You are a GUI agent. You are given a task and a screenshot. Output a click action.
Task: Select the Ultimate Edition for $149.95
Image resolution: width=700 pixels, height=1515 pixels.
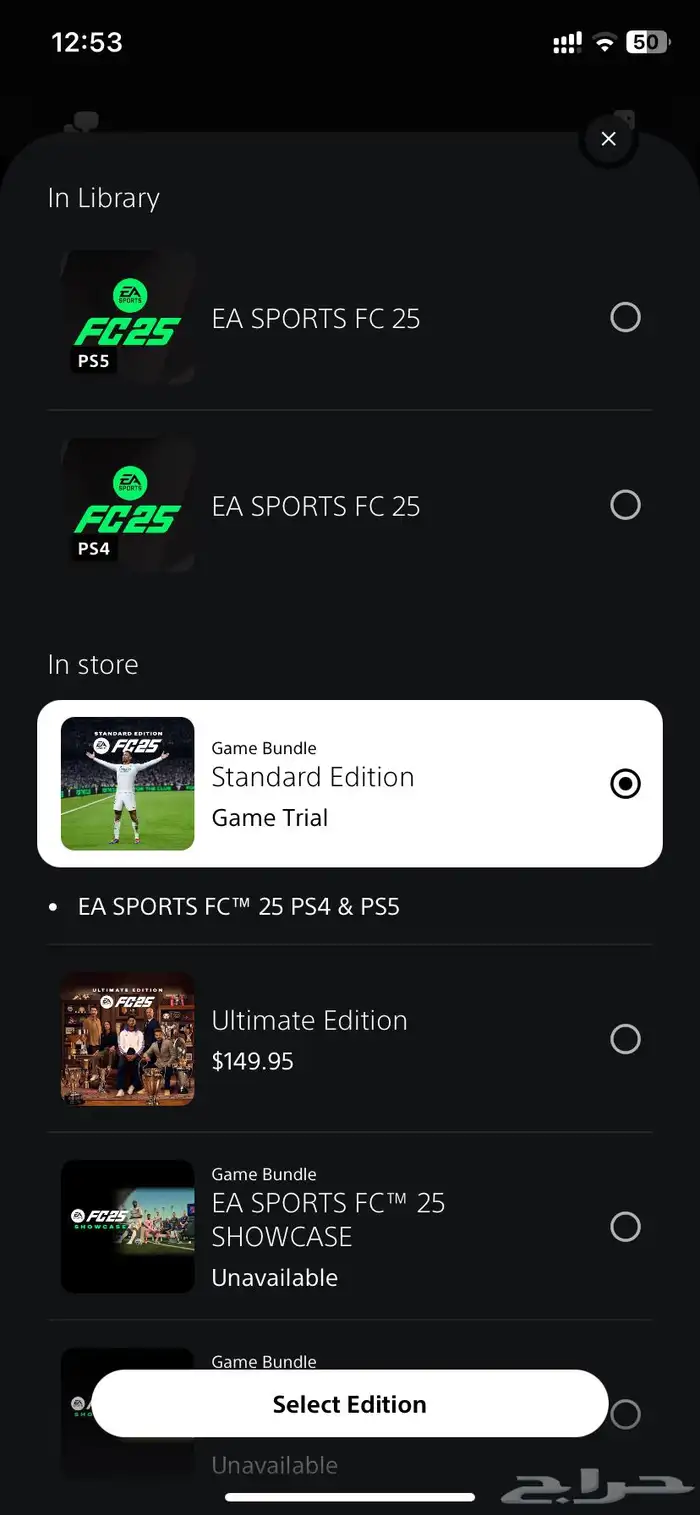pos(625,1039)
